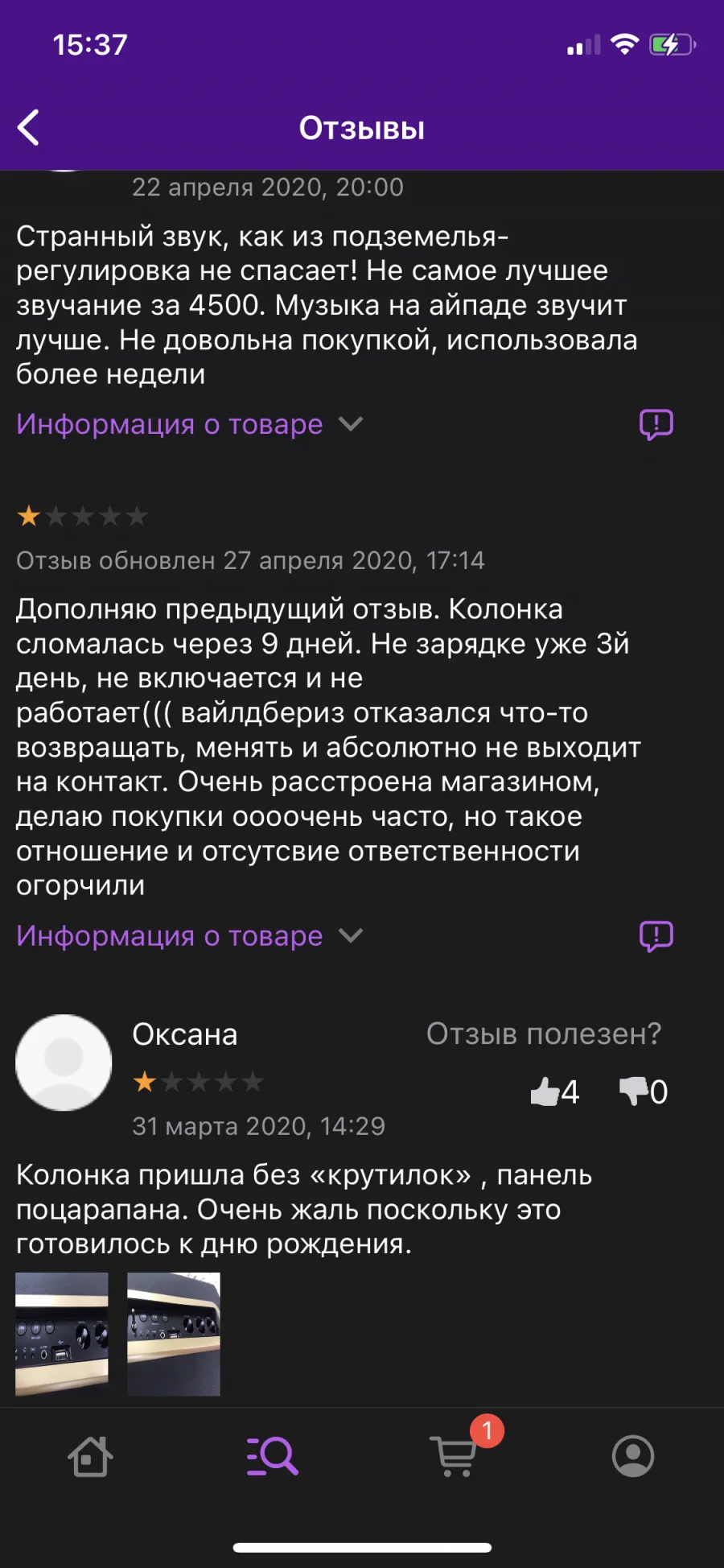Open first photo in Оксана's review
The height and width of the screenshot is (1568, 724).
62,1334
